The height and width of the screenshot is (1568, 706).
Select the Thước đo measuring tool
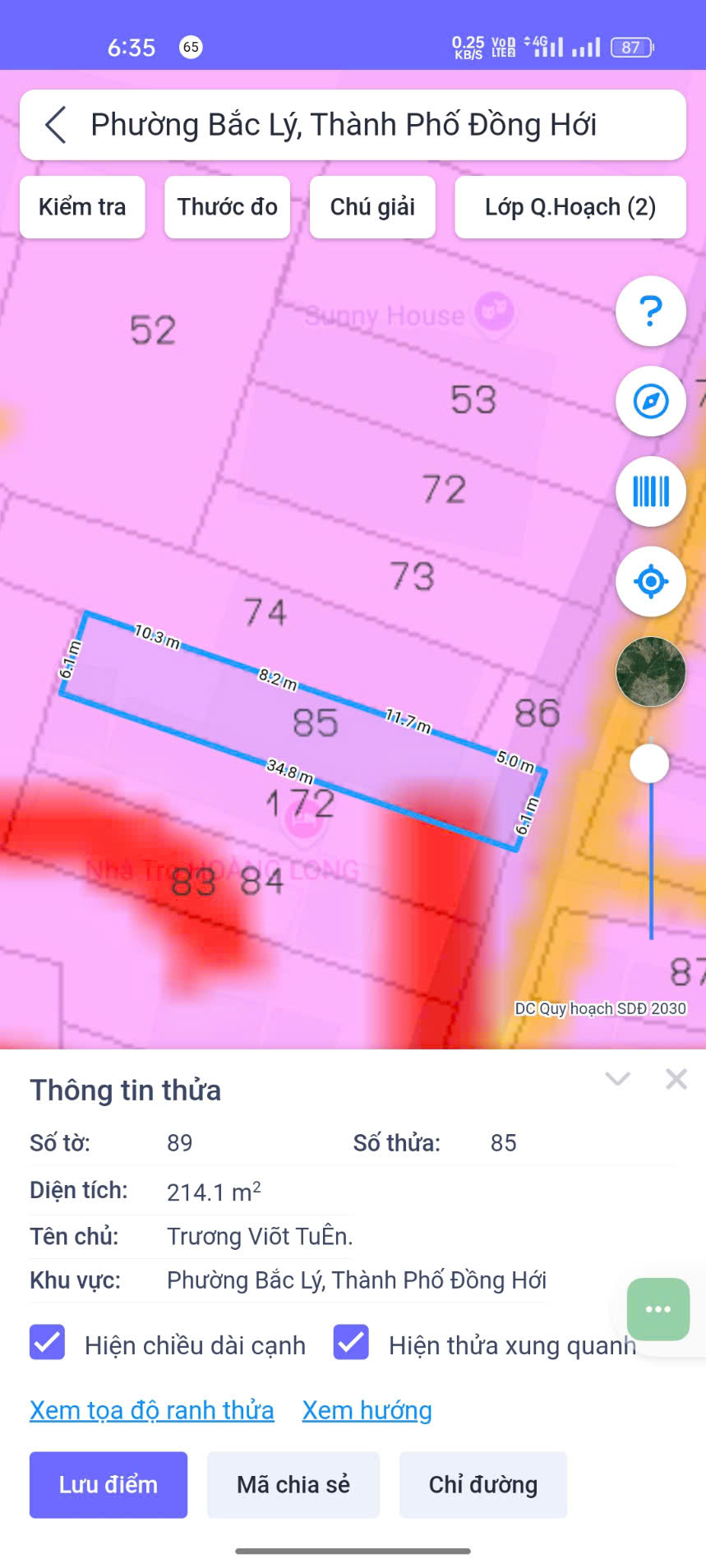pyautogui.click(x=228, y=207)
